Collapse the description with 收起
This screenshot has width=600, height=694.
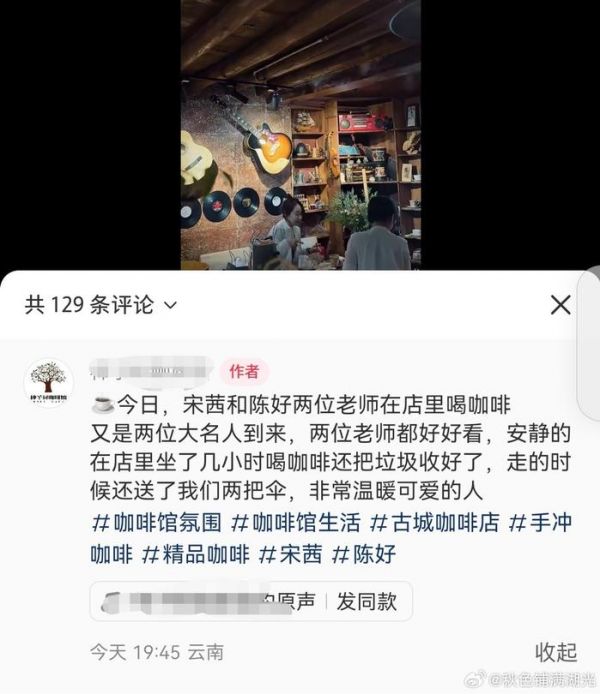[x=556, y=652]
